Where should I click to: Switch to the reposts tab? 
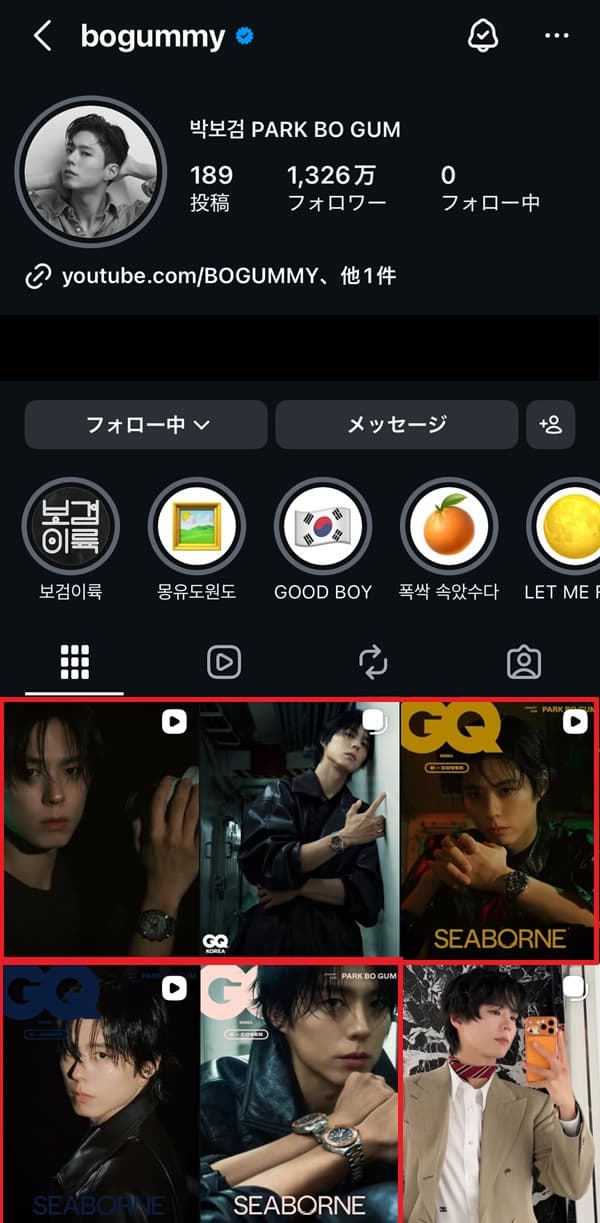point(373,661)
